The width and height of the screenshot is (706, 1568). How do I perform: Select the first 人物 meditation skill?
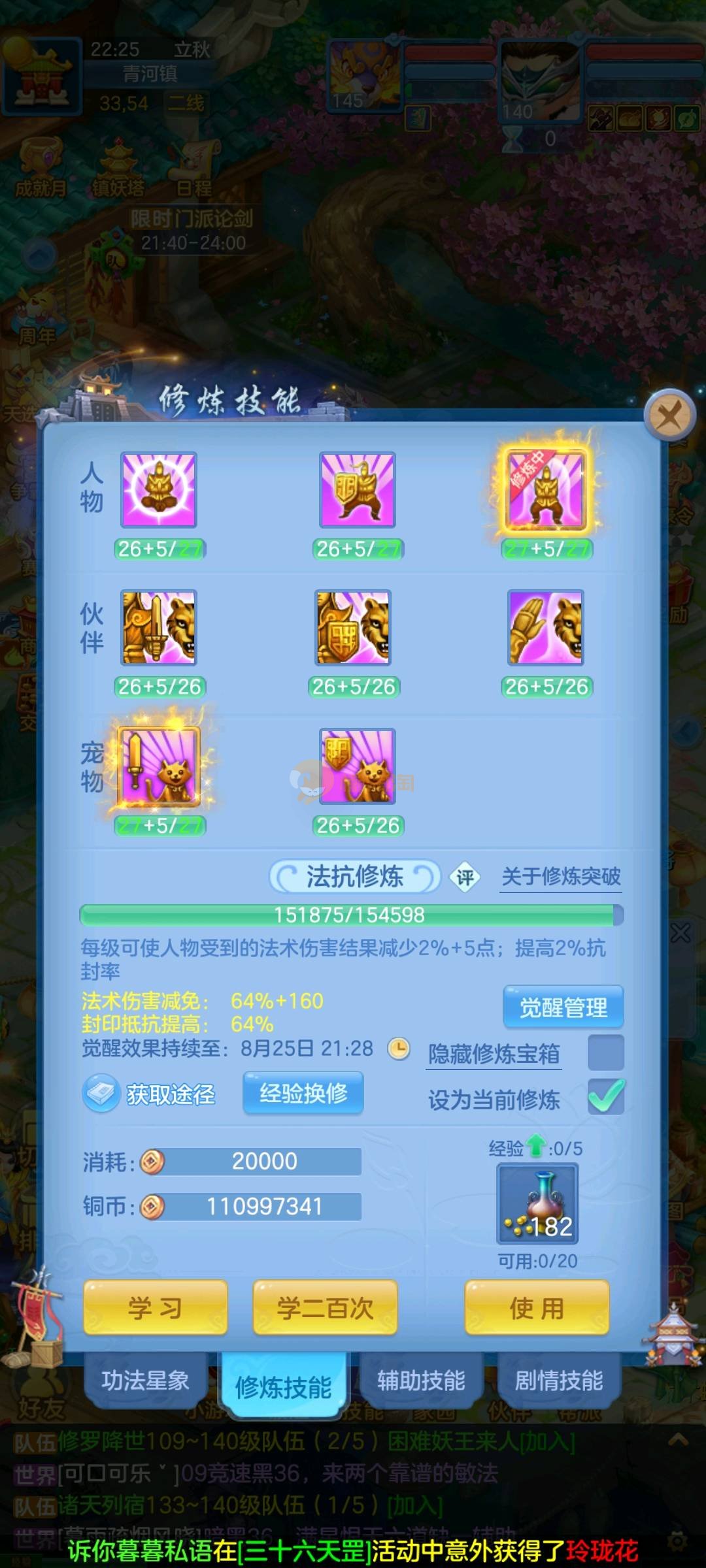tap(159, 490)
